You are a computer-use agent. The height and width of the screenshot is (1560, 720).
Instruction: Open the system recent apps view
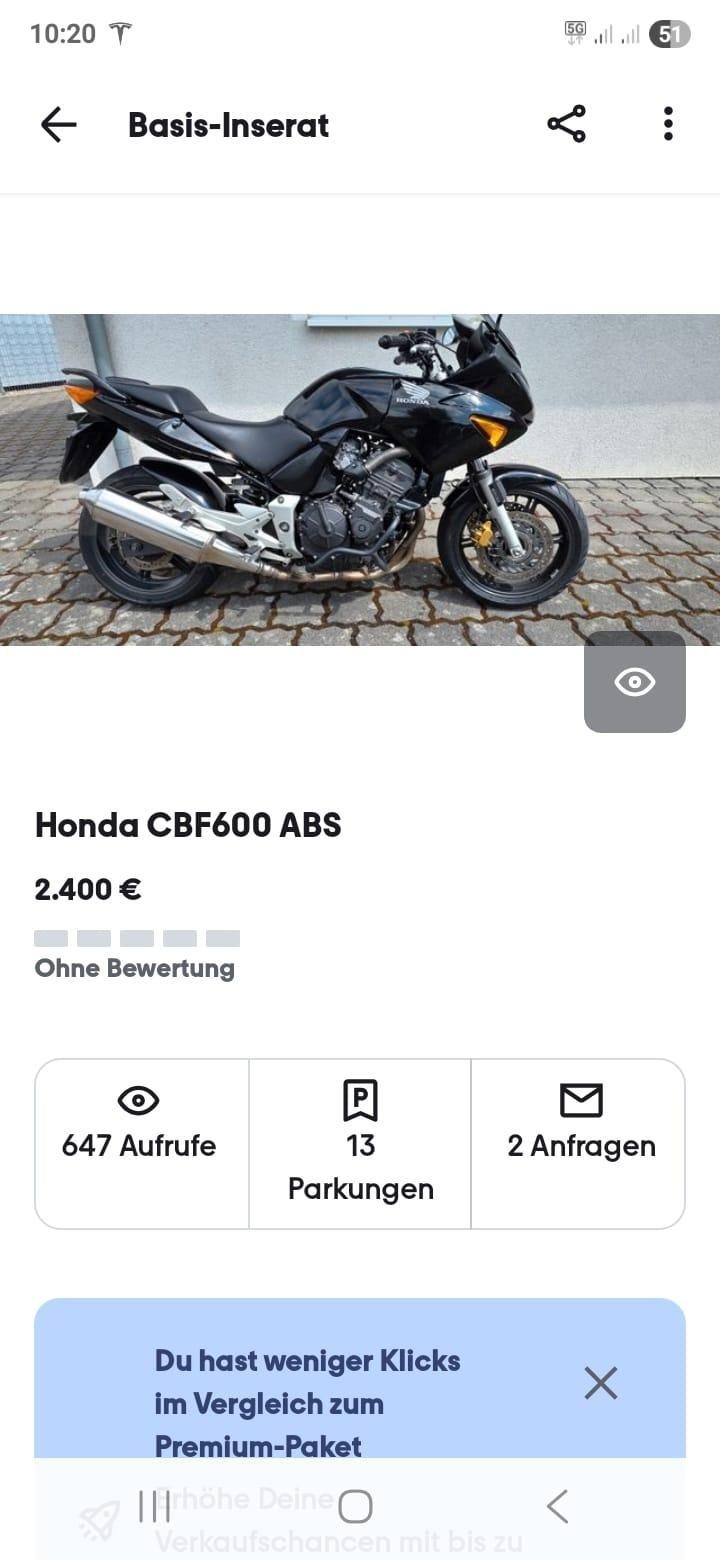pos(154,1506)
